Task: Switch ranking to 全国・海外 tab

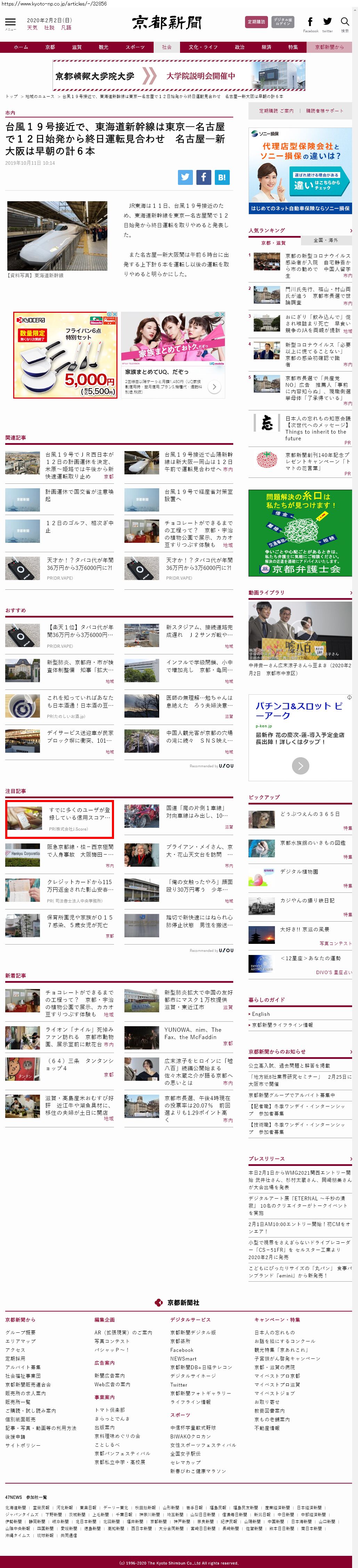Action: [x=325, y=240]
